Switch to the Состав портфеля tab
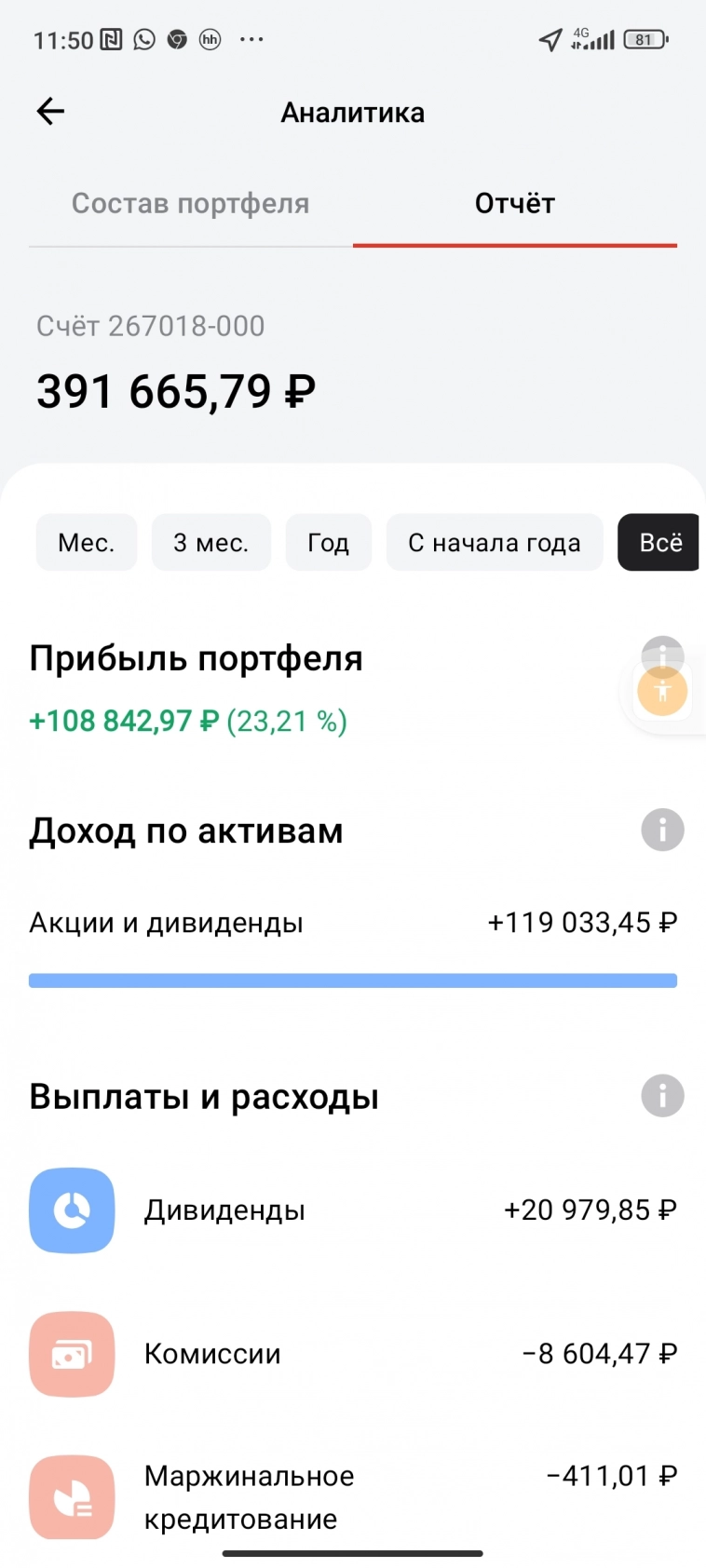706x1568 pixels. 190,203
